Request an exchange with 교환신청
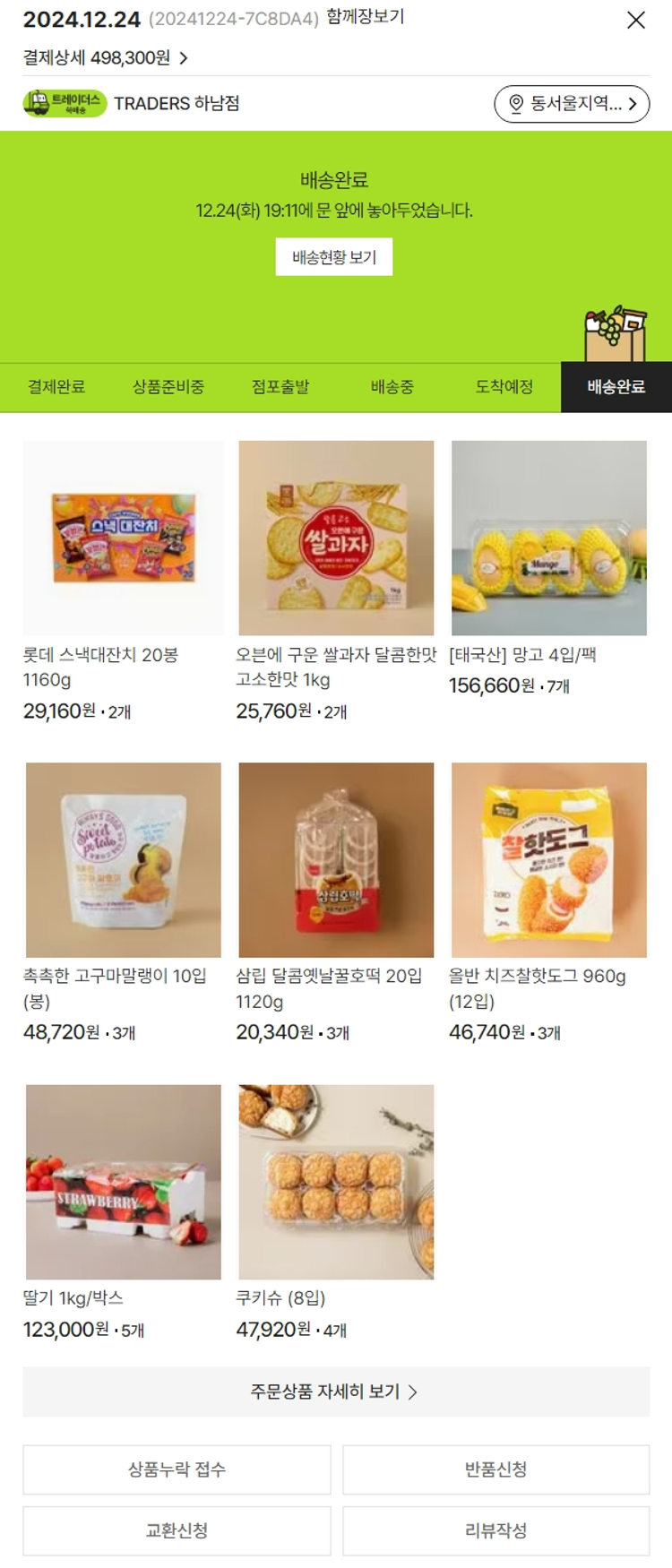Viewport: 672px width, 1568px height. click(x=177, y=1530)
